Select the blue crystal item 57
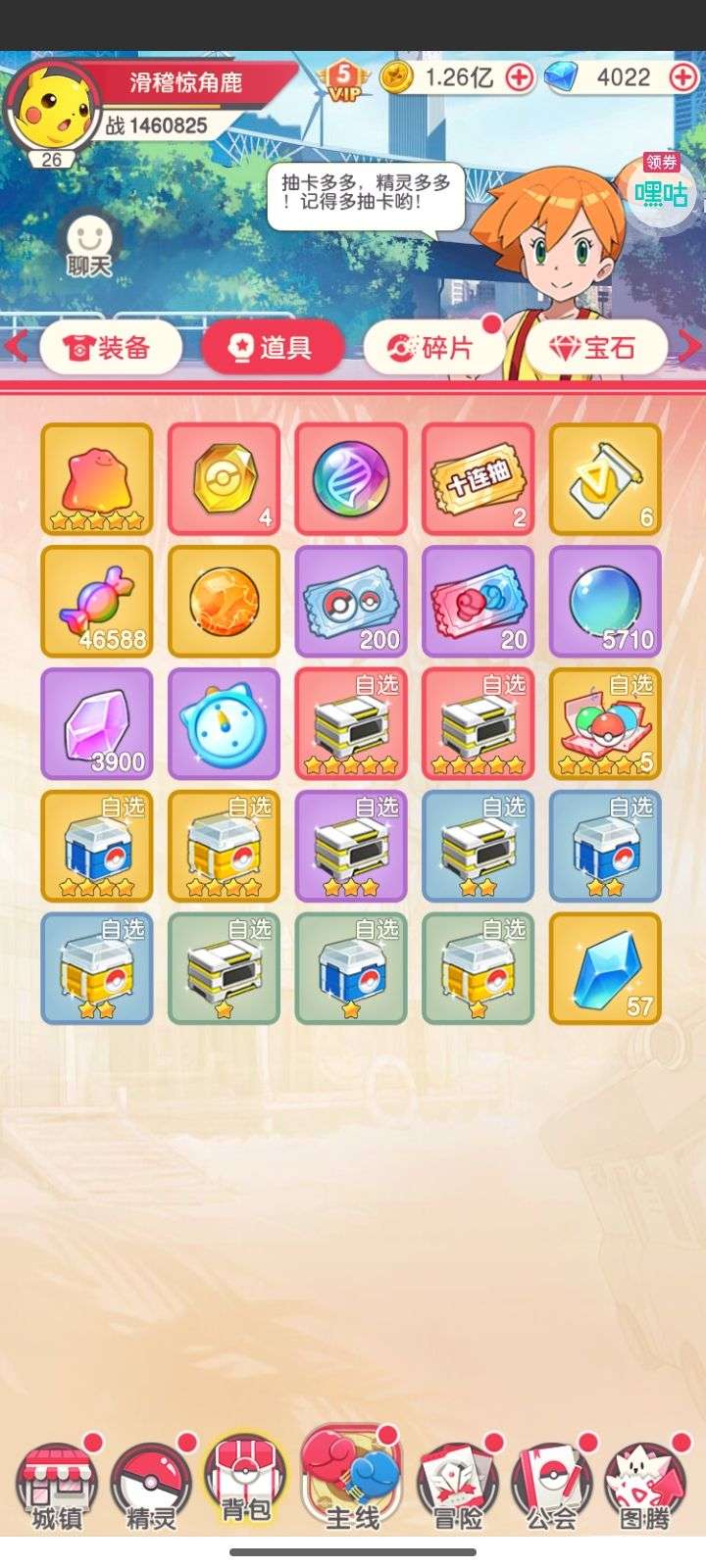 click(605, 967)
